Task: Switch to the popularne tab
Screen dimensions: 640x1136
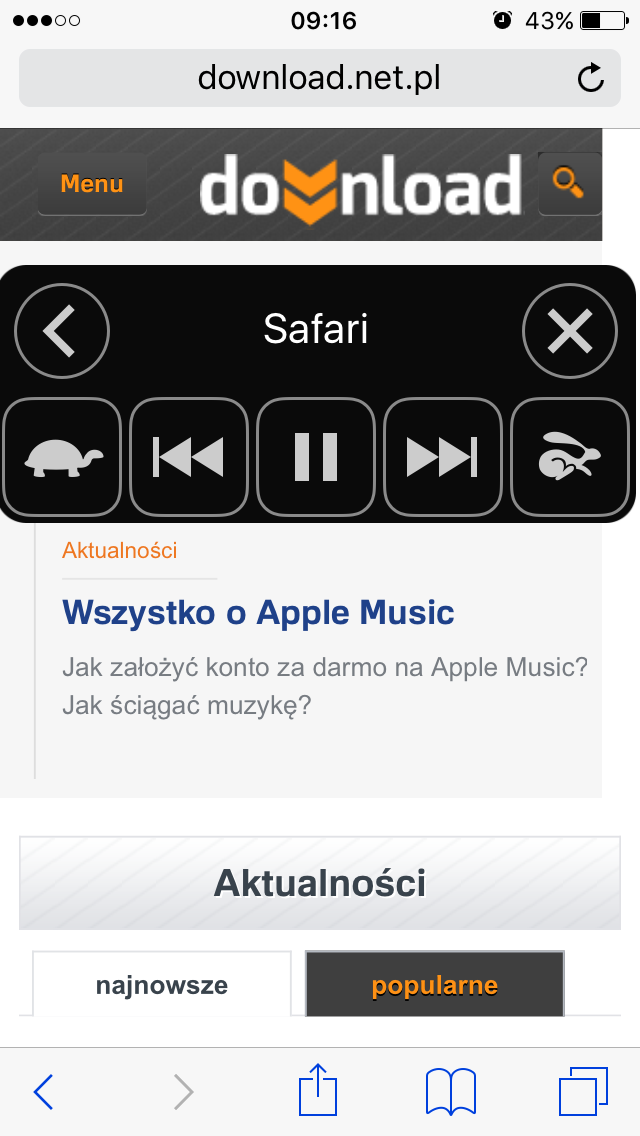Action: [434, 985]
